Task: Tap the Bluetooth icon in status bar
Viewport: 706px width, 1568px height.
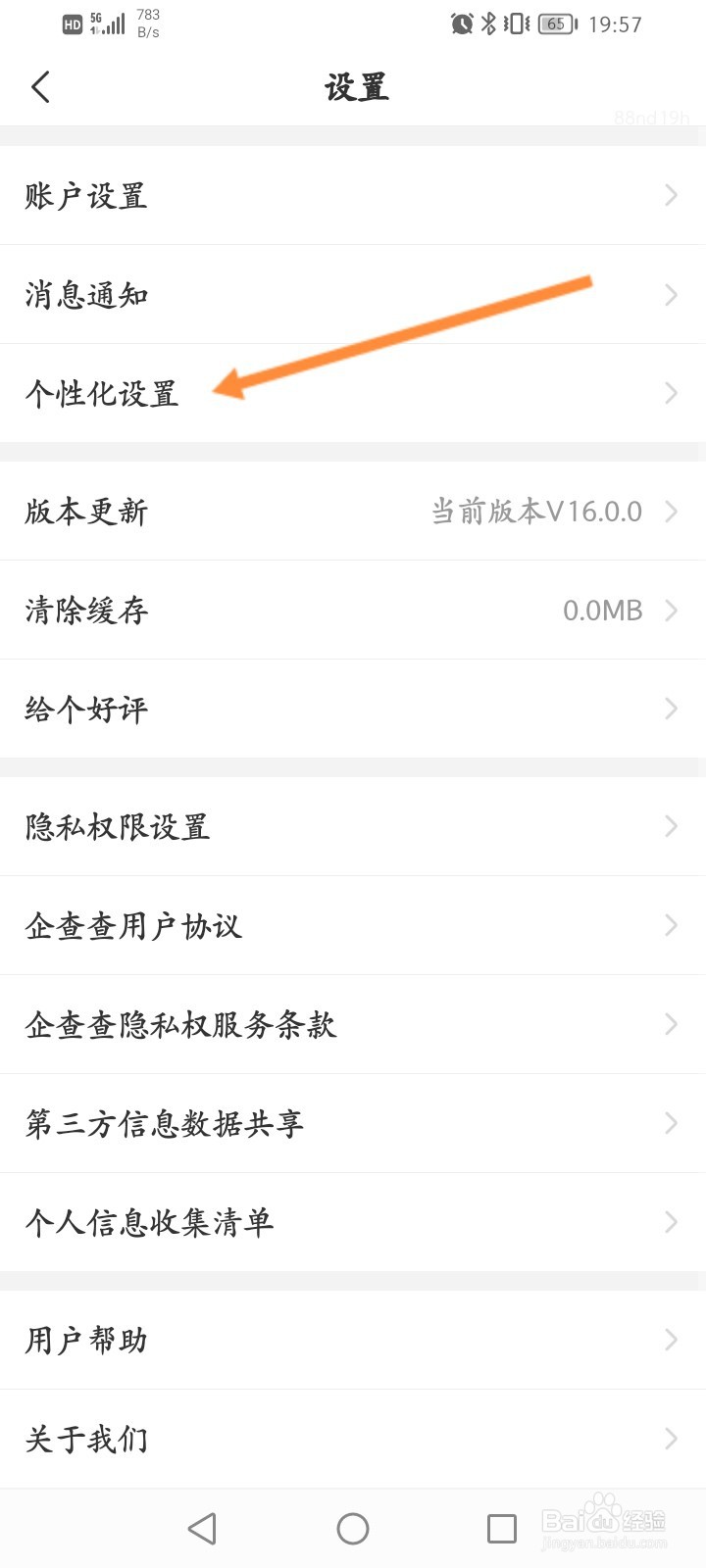Action: click(487, 24)
